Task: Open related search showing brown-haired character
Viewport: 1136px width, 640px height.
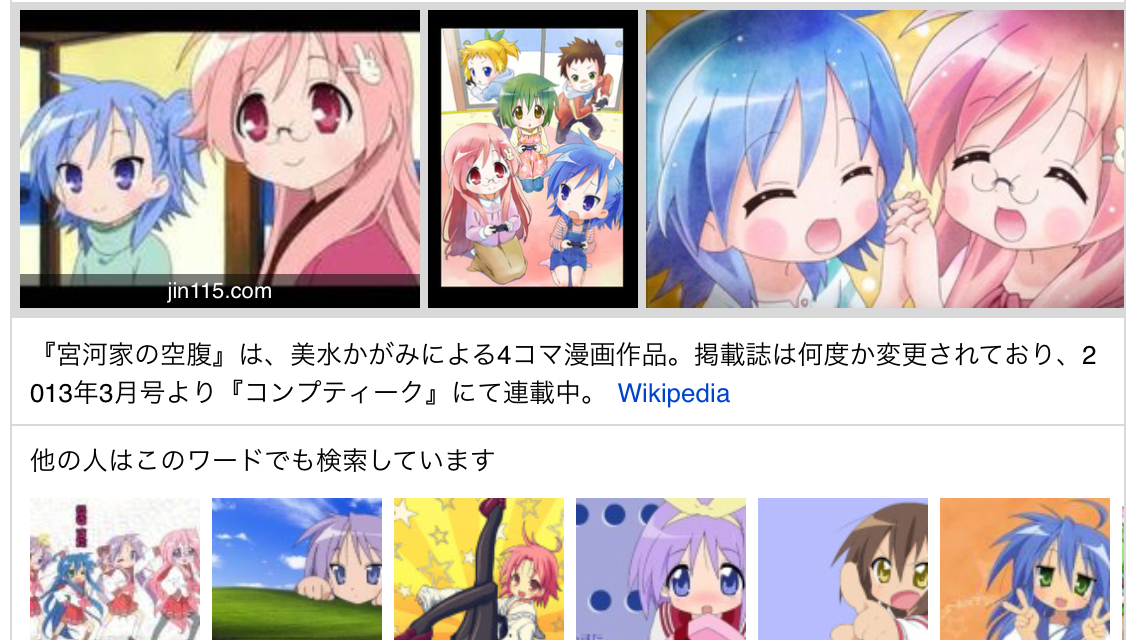Action: click(843, 568)
